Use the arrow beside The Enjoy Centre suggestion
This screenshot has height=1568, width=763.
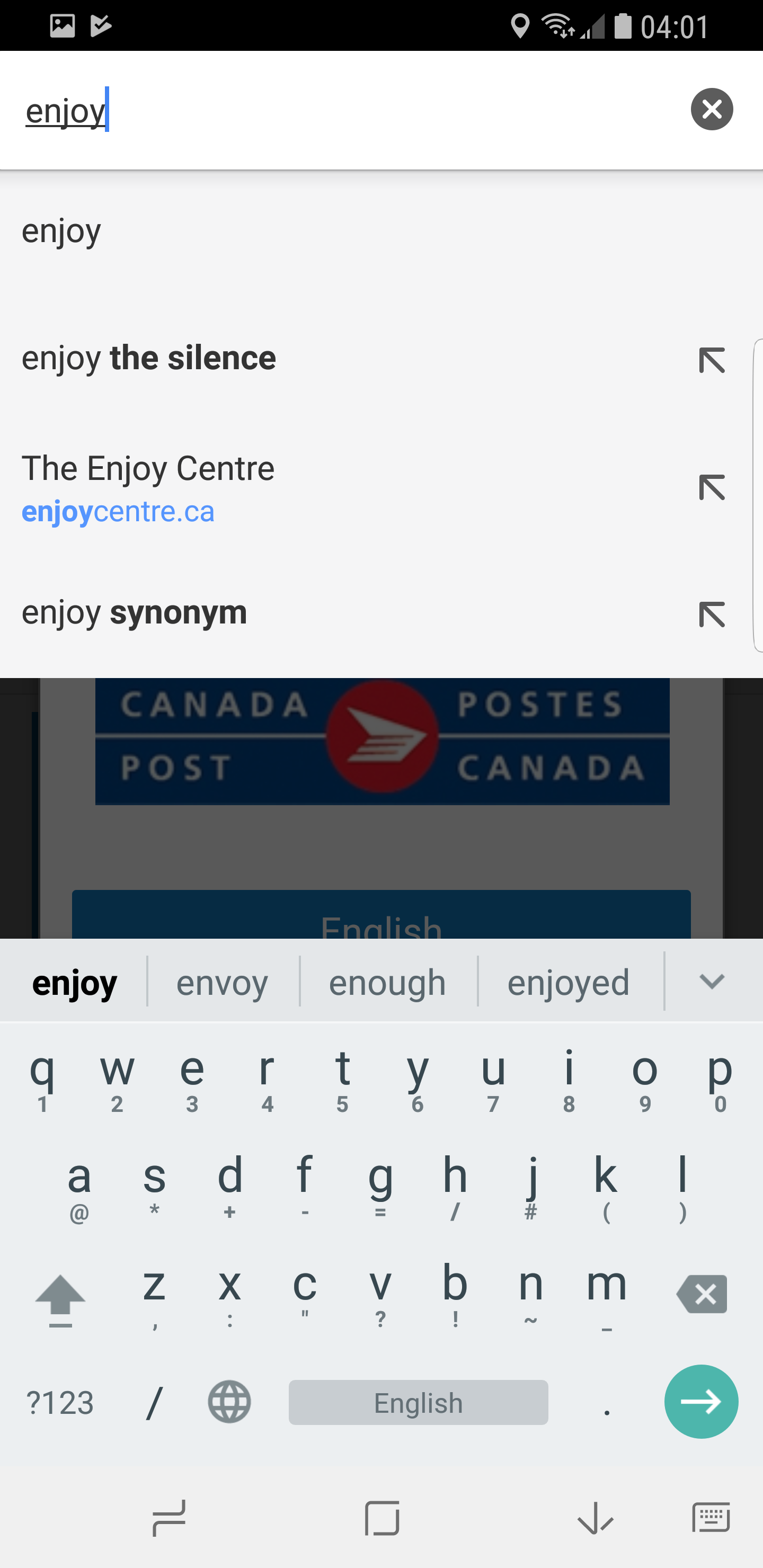click(711, 487)
